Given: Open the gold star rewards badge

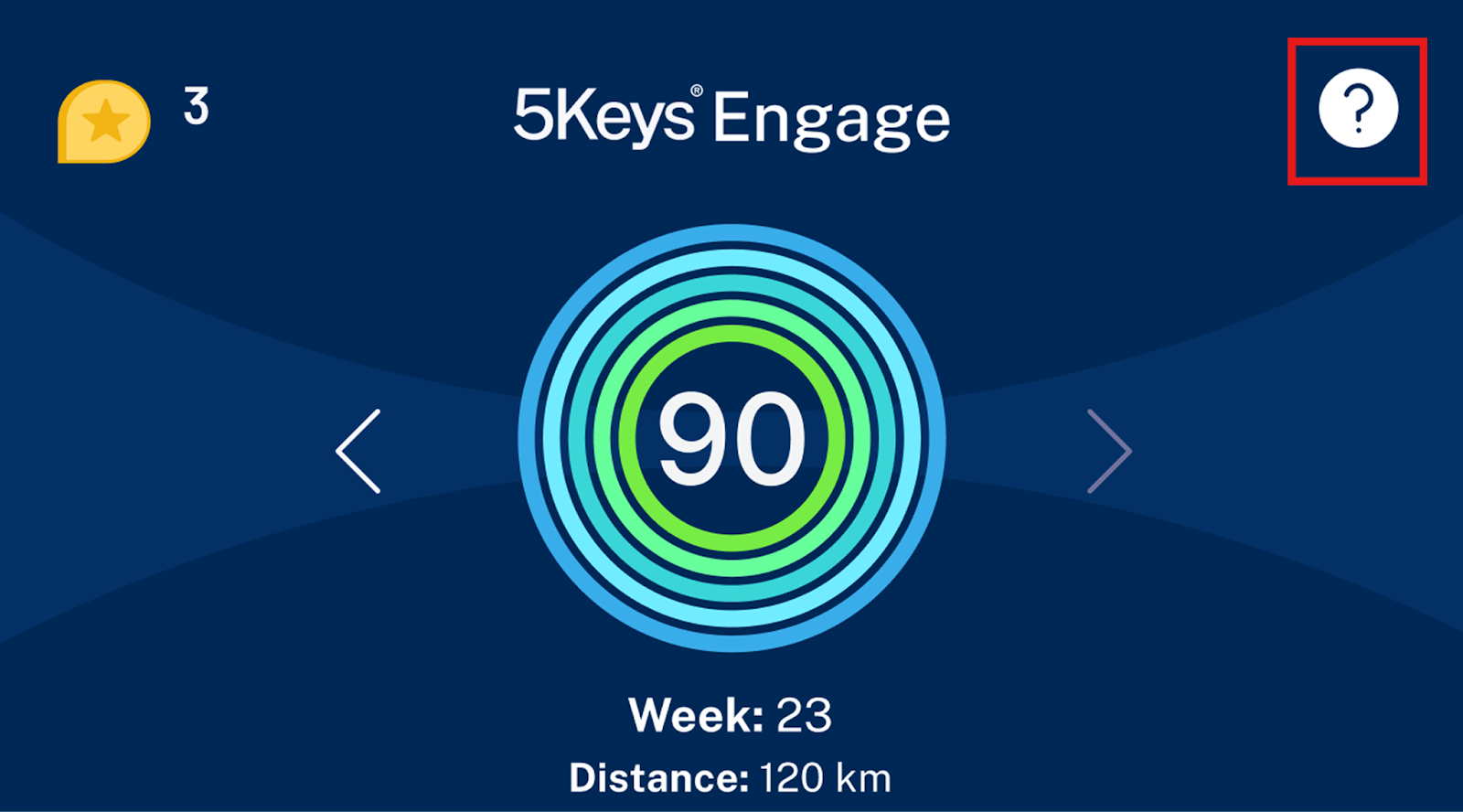Looking at the screenshot, I should pyautogui.click(x=104, y=122).
